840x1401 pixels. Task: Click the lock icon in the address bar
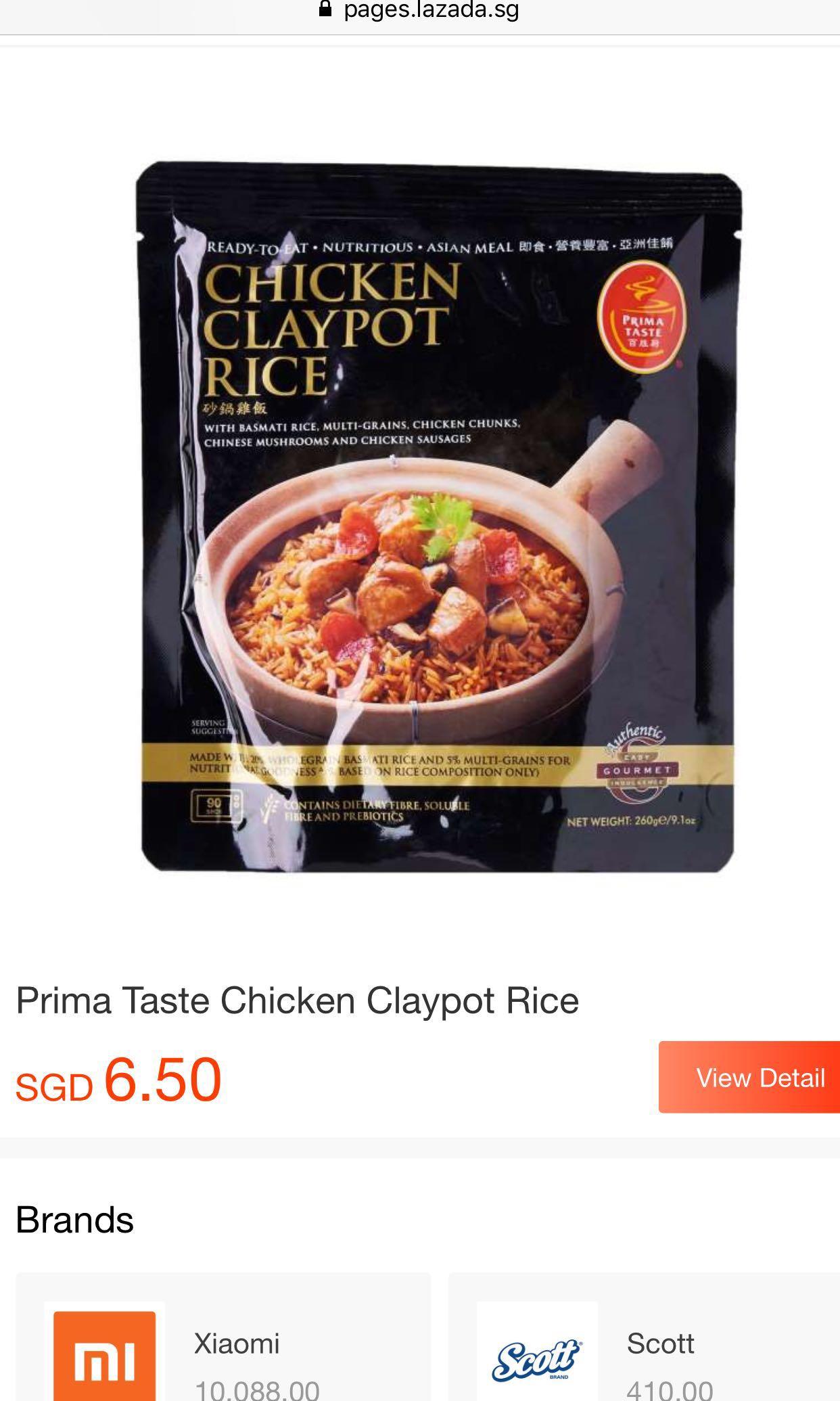coord(325,7)
